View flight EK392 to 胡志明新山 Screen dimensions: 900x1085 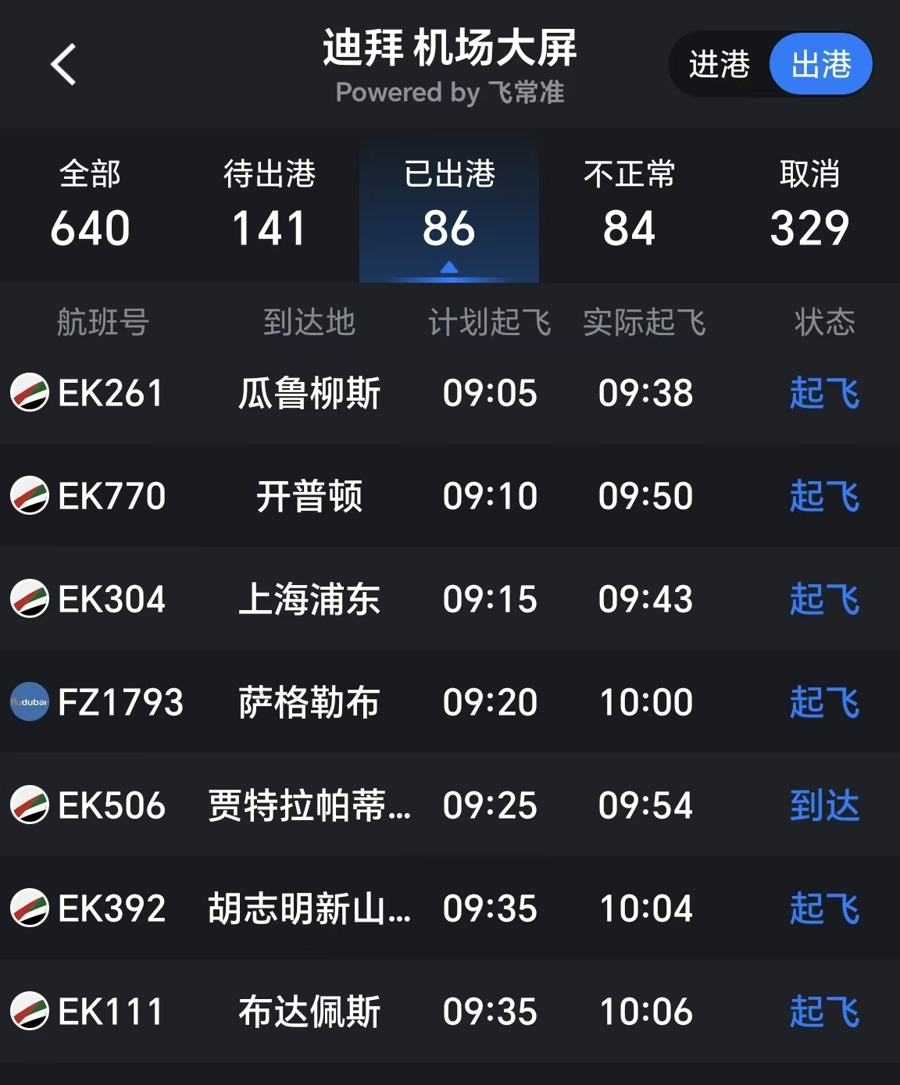click(x=450, y=908)
